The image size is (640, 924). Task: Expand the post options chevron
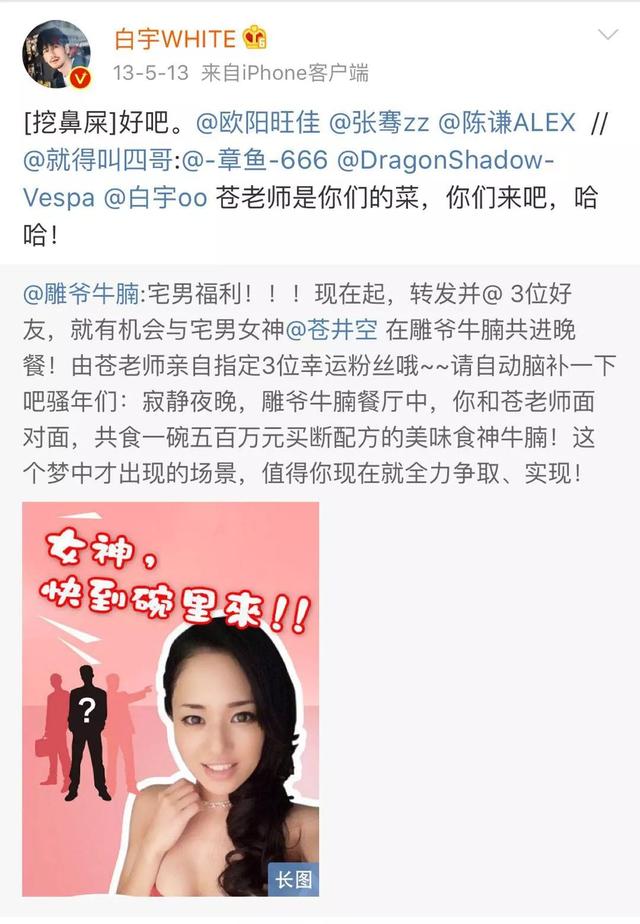pos(606,37)
